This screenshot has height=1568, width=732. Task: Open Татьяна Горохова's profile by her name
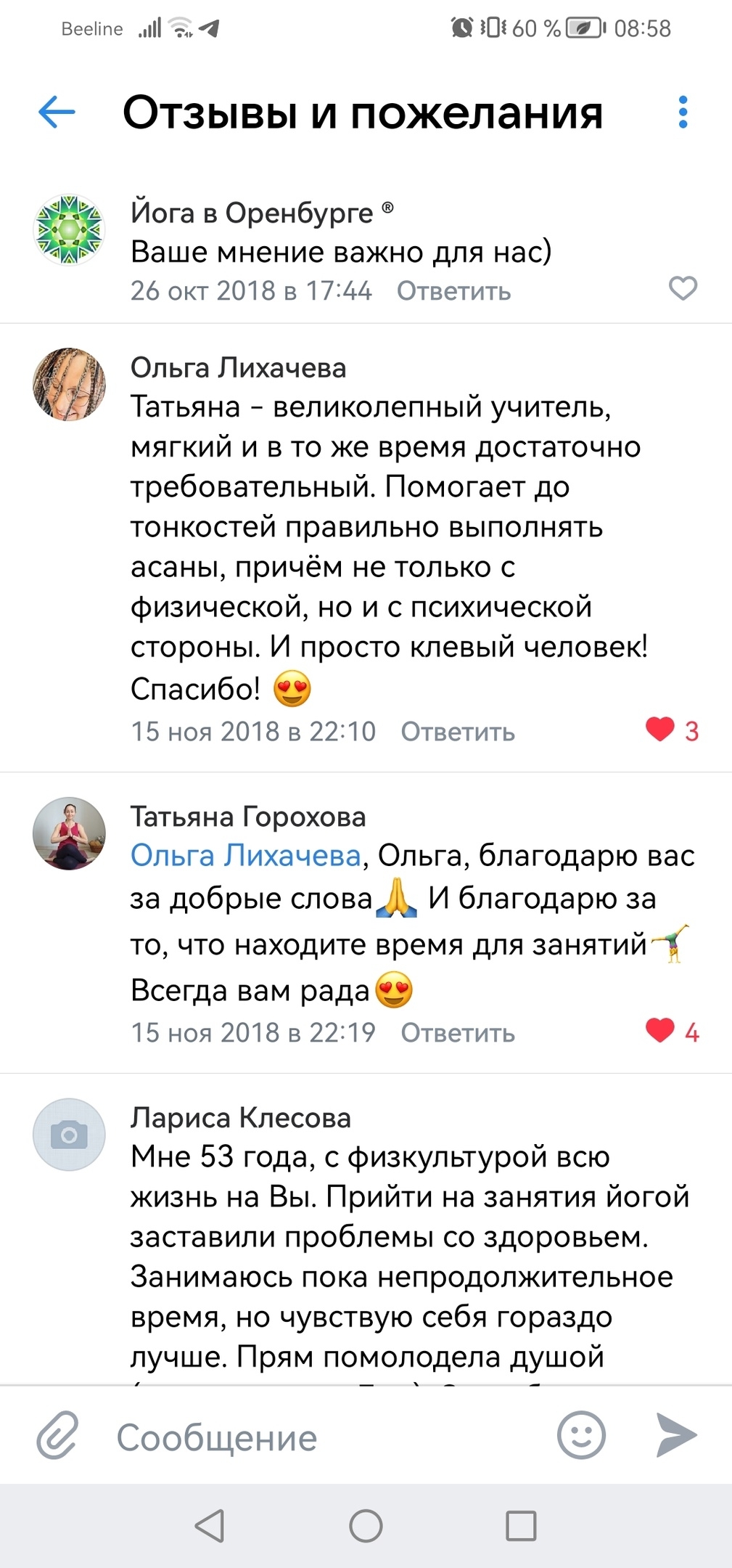248,817
